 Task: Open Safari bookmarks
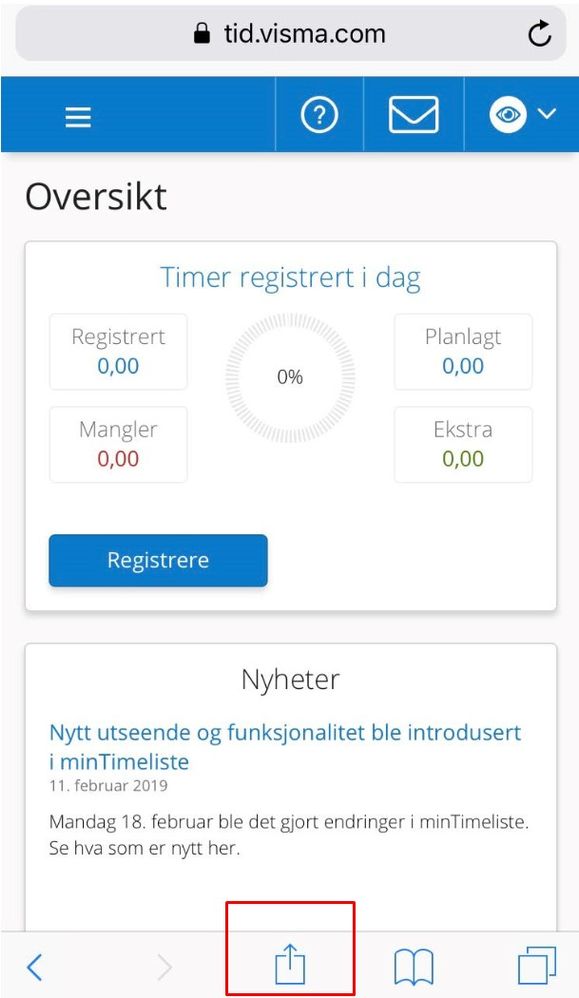pyautogui.click(x=414, y=967)
